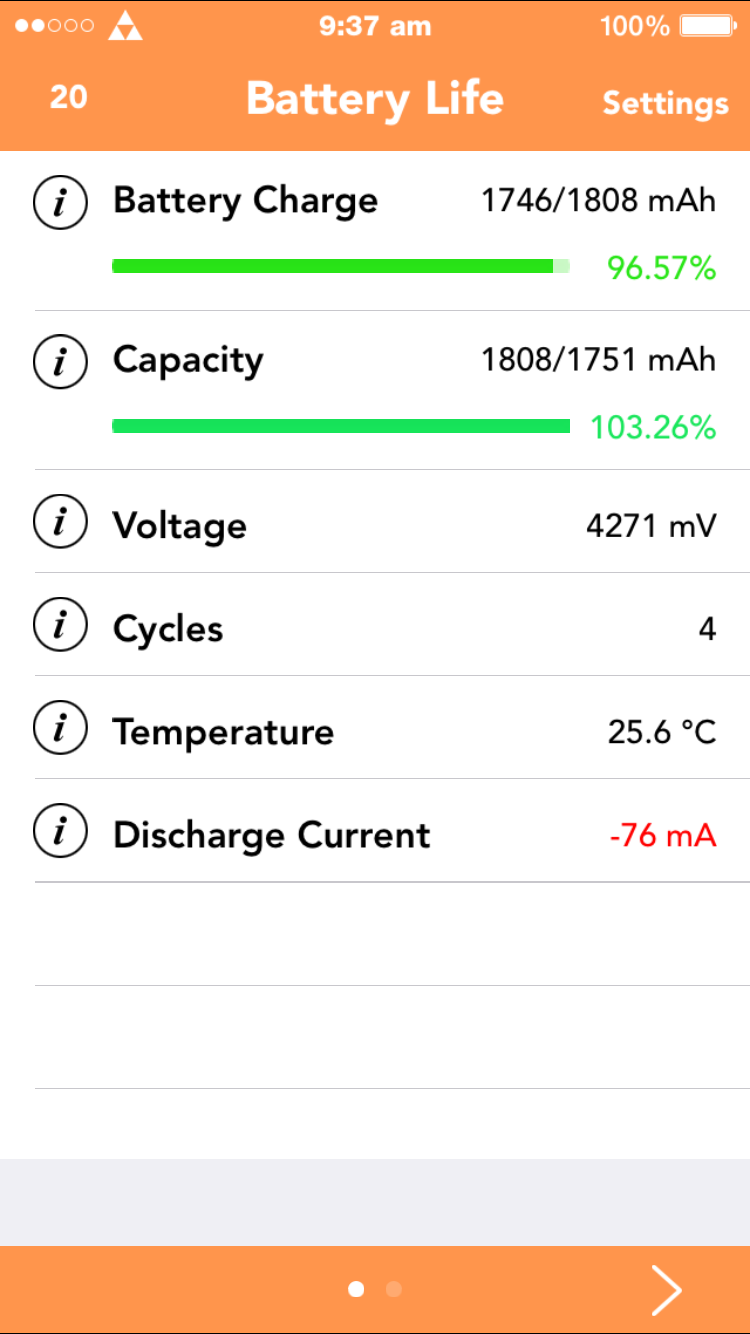Go to next page with arrow
Screen dimensions: 750x1334
point(666,1289)
